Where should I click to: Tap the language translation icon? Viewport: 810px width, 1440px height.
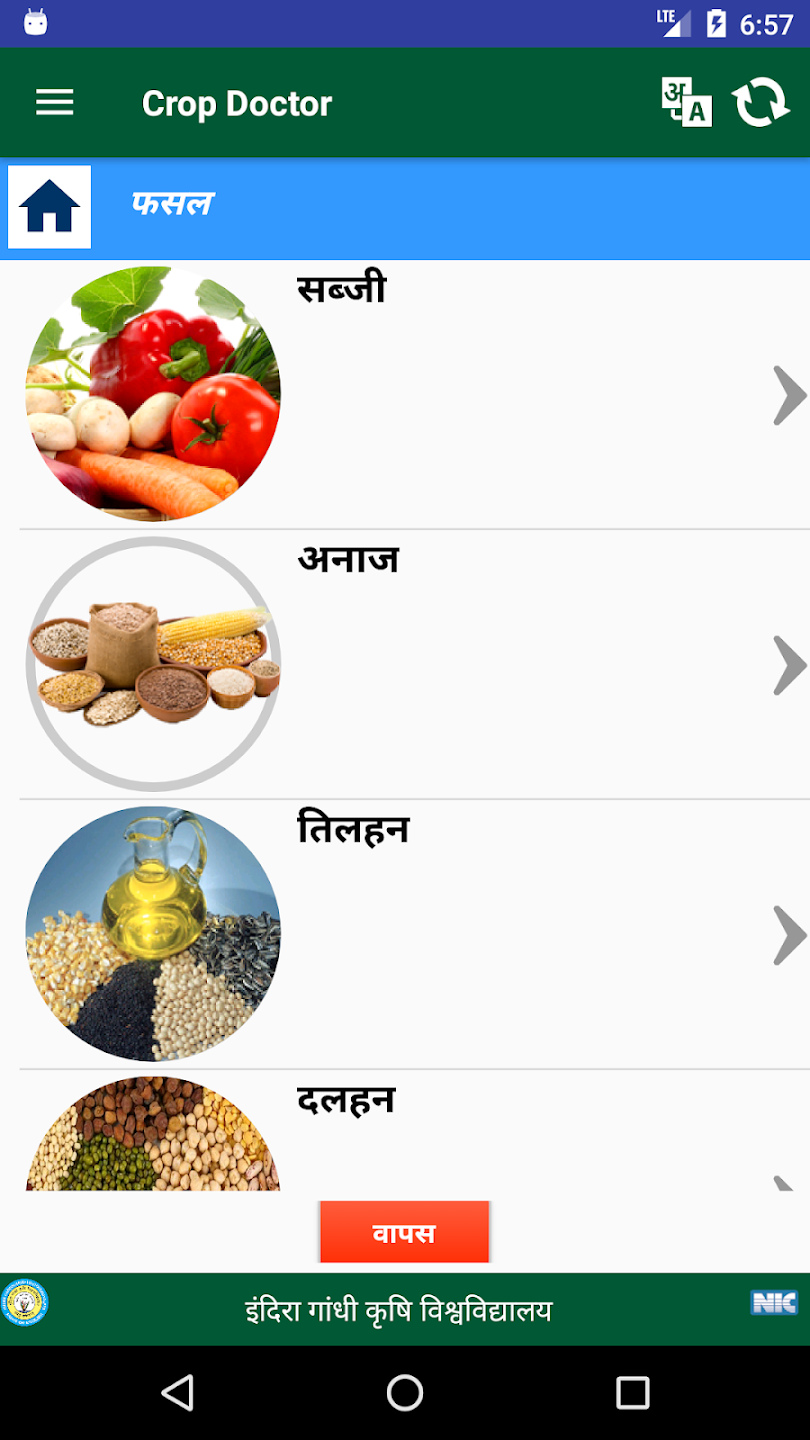(x=688, y=102)
